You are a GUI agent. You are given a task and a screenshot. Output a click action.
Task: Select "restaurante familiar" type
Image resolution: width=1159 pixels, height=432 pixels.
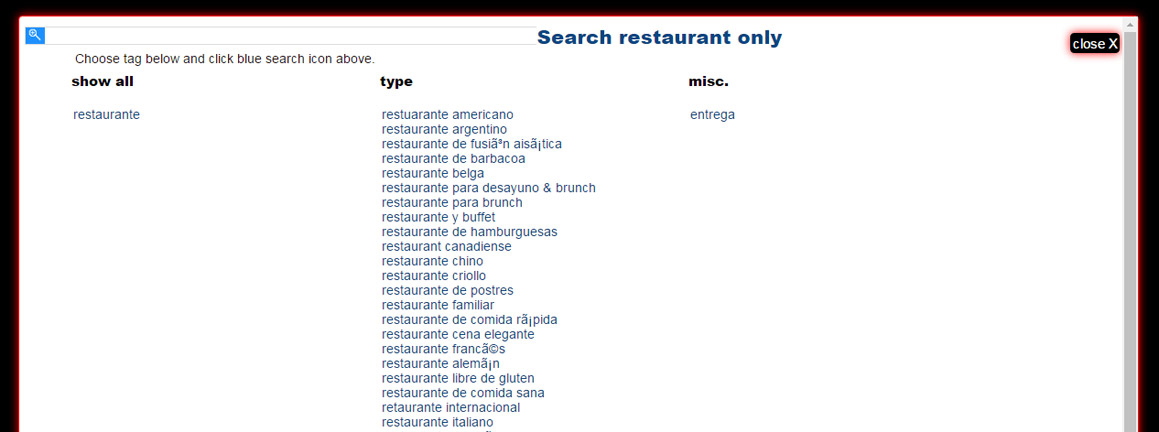pyautogui.click(x=437, y=305)
